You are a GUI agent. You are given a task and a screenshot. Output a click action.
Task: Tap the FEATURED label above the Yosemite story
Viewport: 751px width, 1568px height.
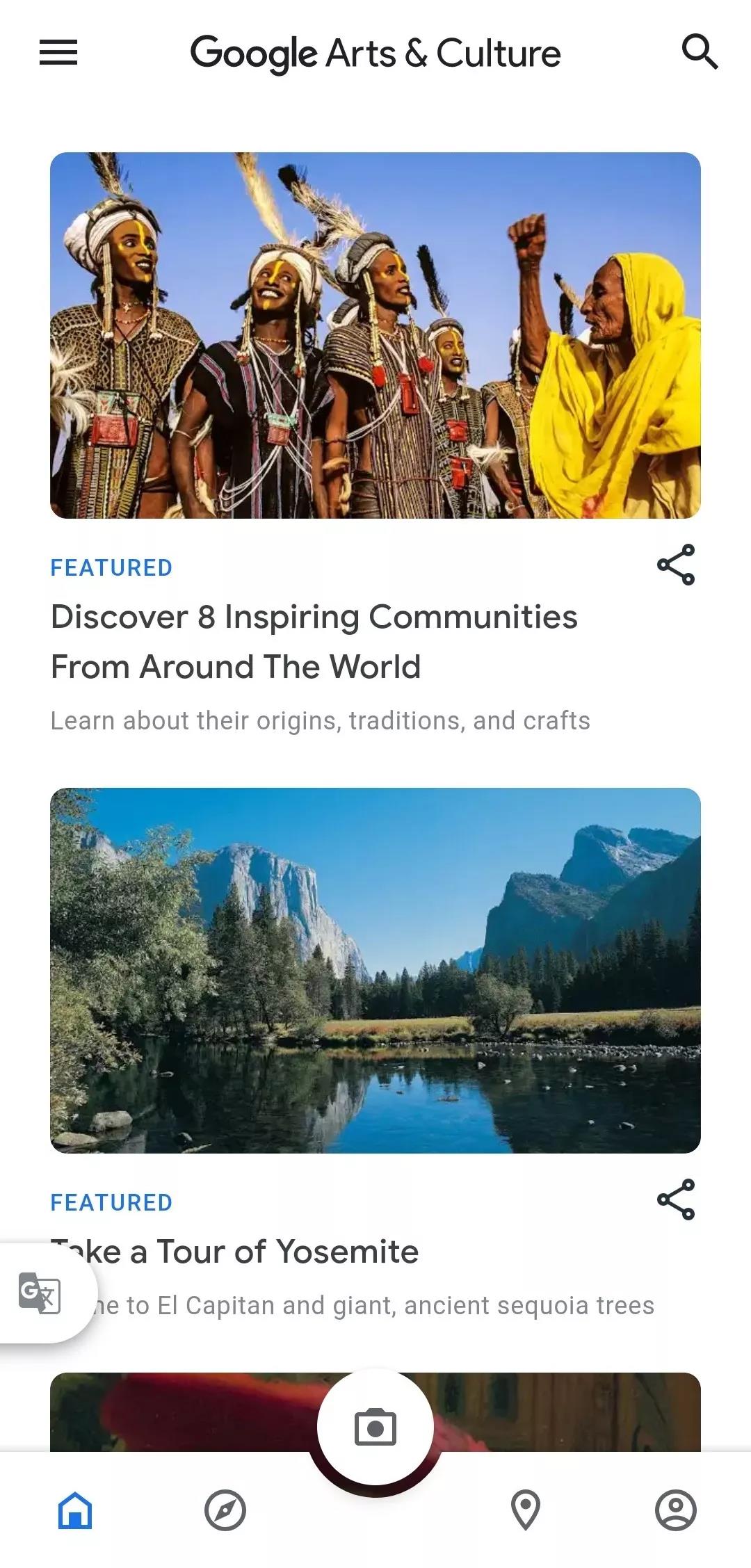coord(112,1202)
